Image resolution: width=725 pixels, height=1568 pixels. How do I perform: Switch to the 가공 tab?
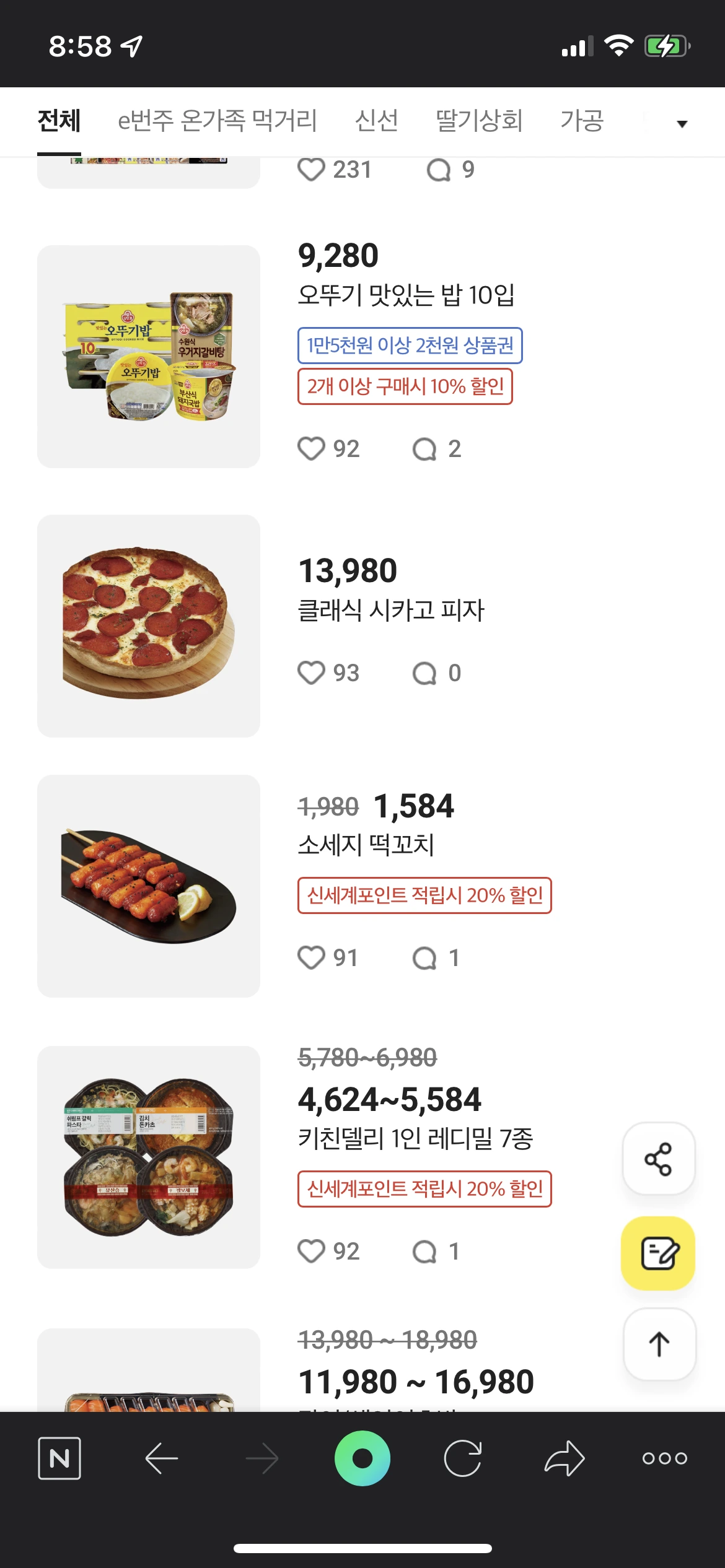coord(581,121)
